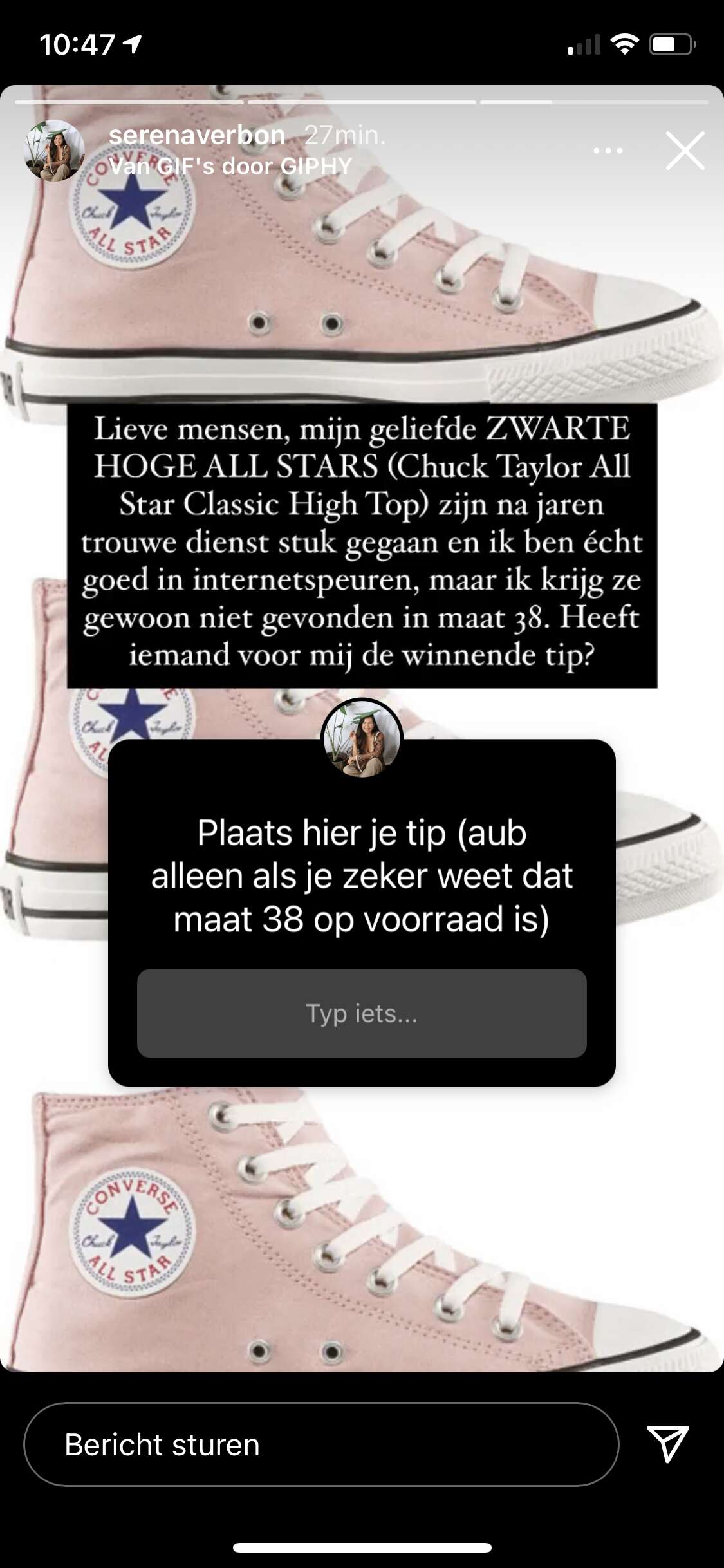Tap the "Van GIF's door GIPHY" attribution
This screenshot has height=1568, width=724.
230,166
